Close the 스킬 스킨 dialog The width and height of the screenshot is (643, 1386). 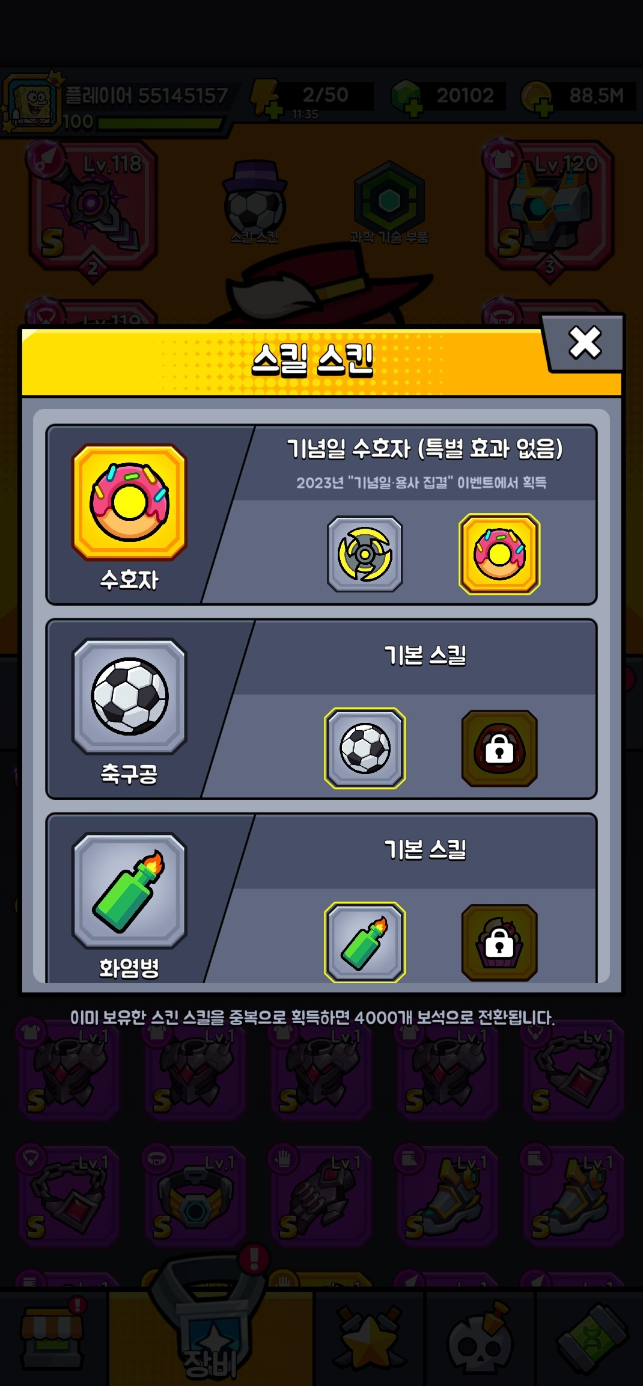click(x=584, y=343)
